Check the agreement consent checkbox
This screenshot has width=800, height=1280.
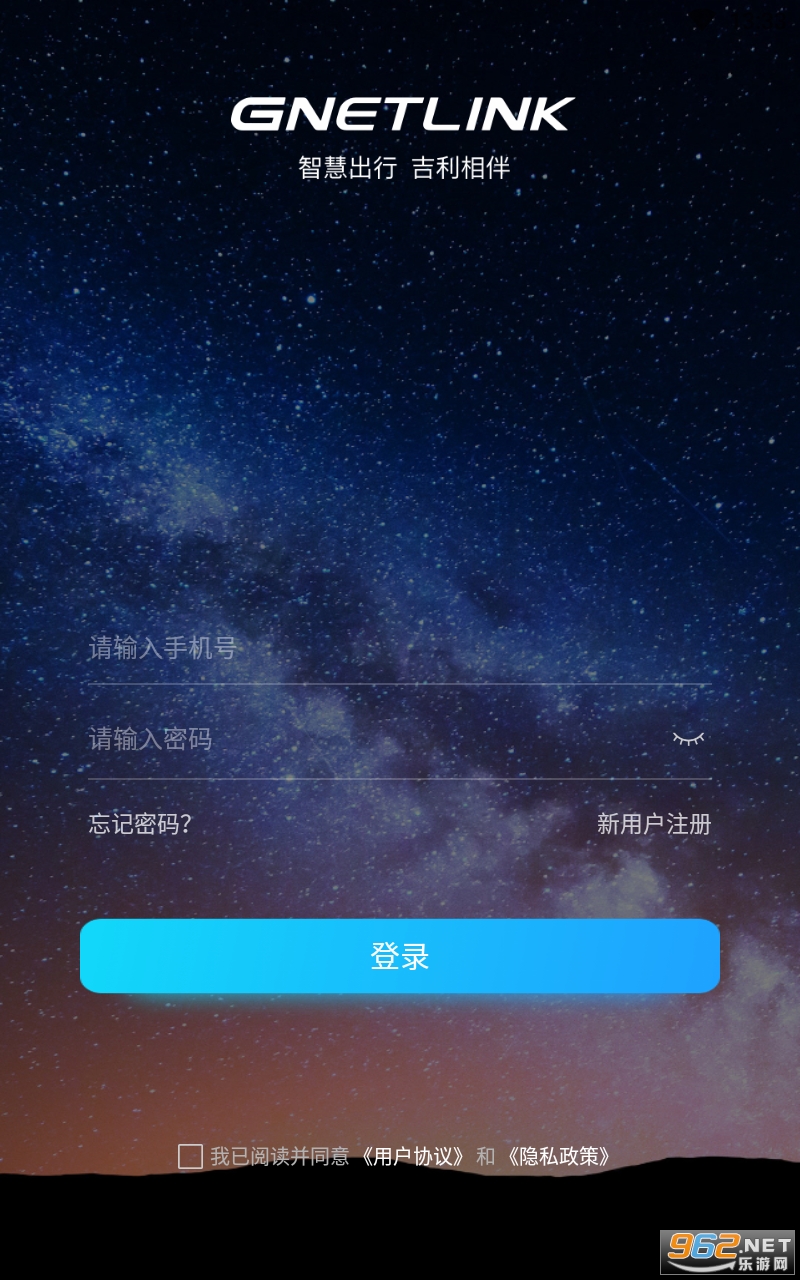click(x=190, y=1157)
